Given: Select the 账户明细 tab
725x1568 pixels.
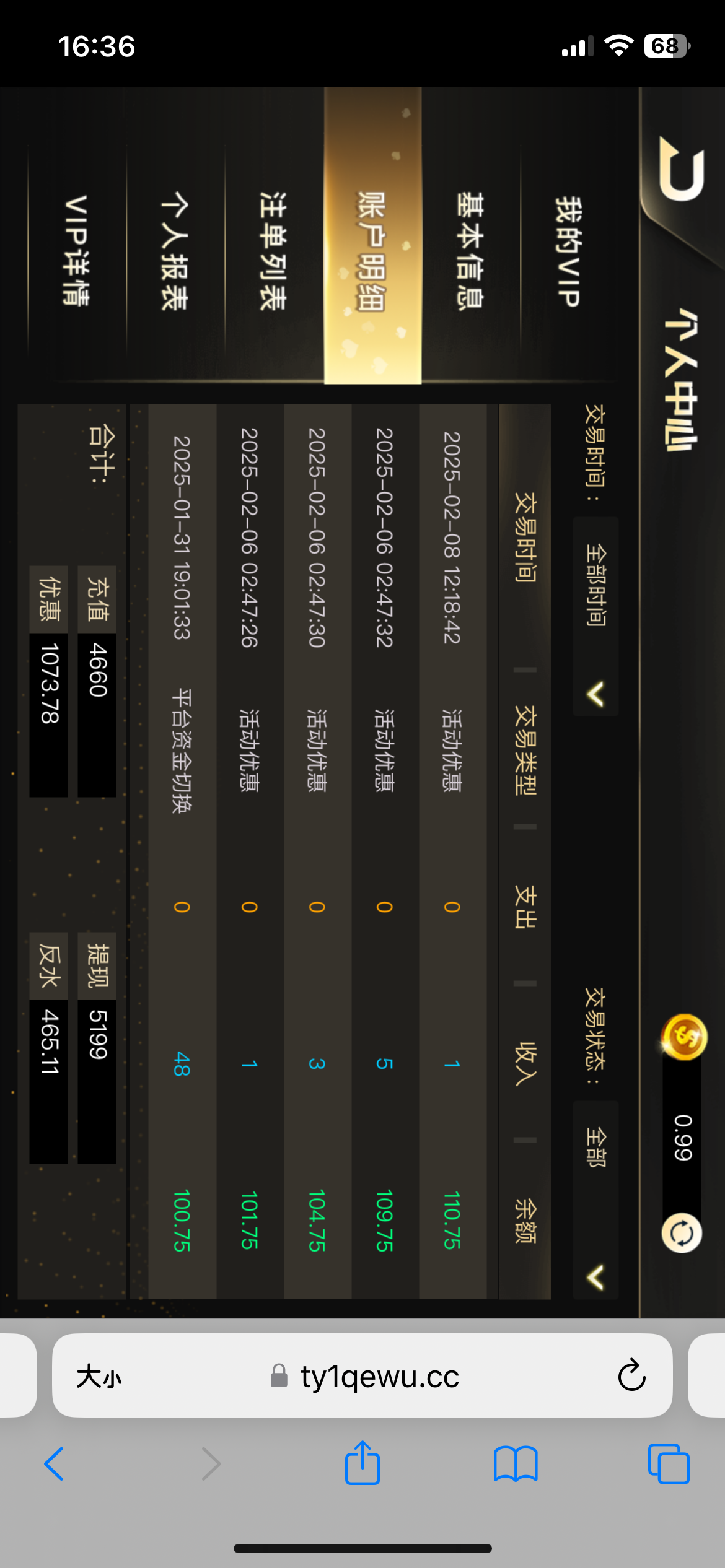Looking at the screenshot, I should click(x=372, y=251).
